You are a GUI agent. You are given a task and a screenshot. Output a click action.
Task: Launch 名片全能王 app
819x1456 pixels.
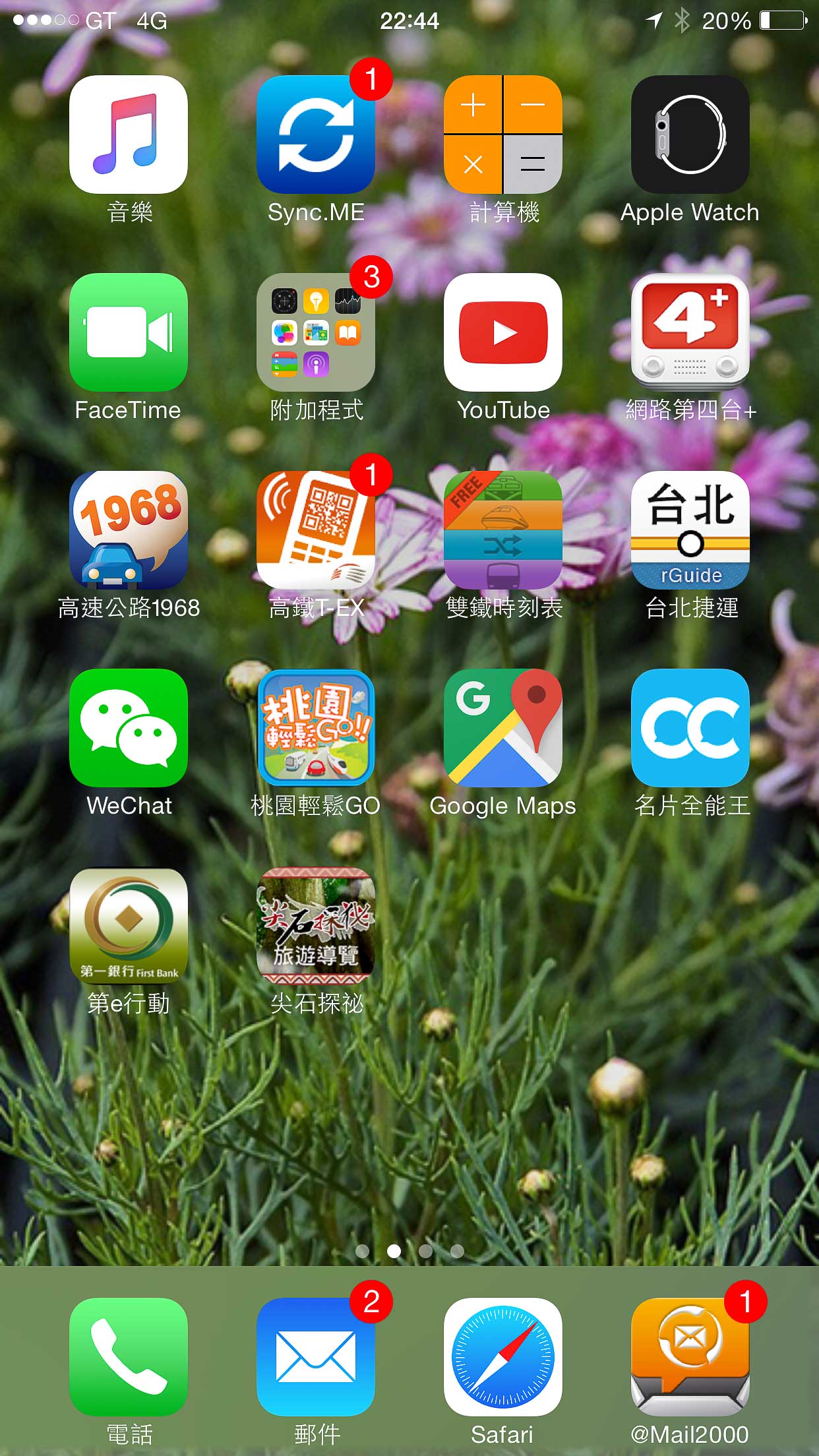[690, 728]
